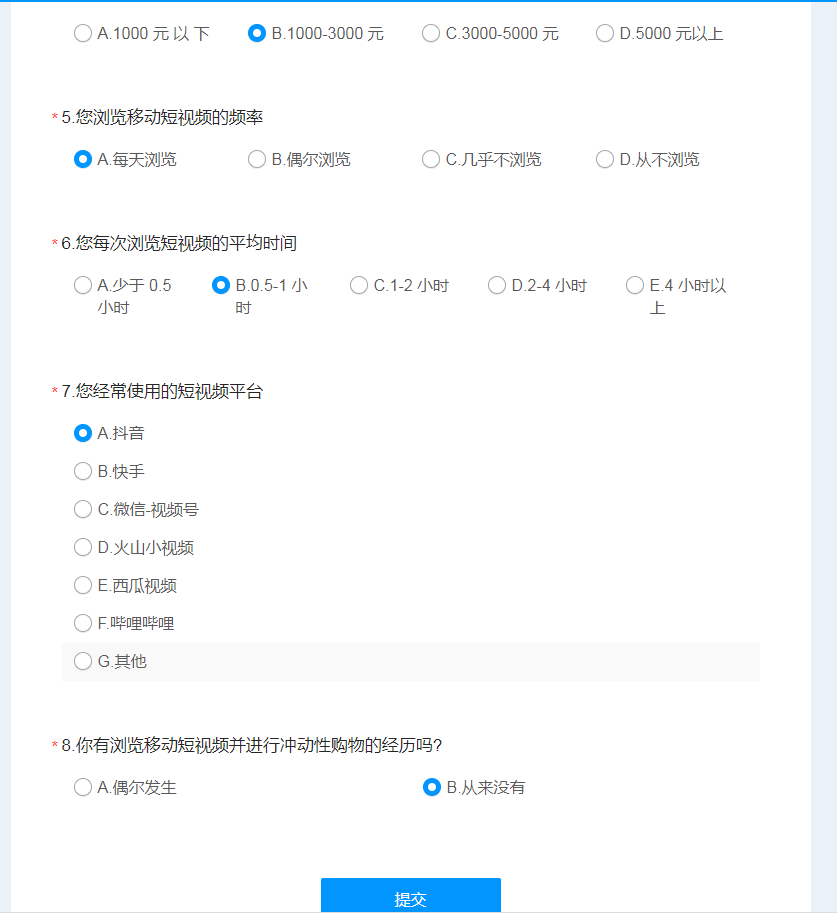Choose A.偶尔发生 for impulse shopping
The height and width of the screenshot is (914, 837).
click(x=83, y=787)
